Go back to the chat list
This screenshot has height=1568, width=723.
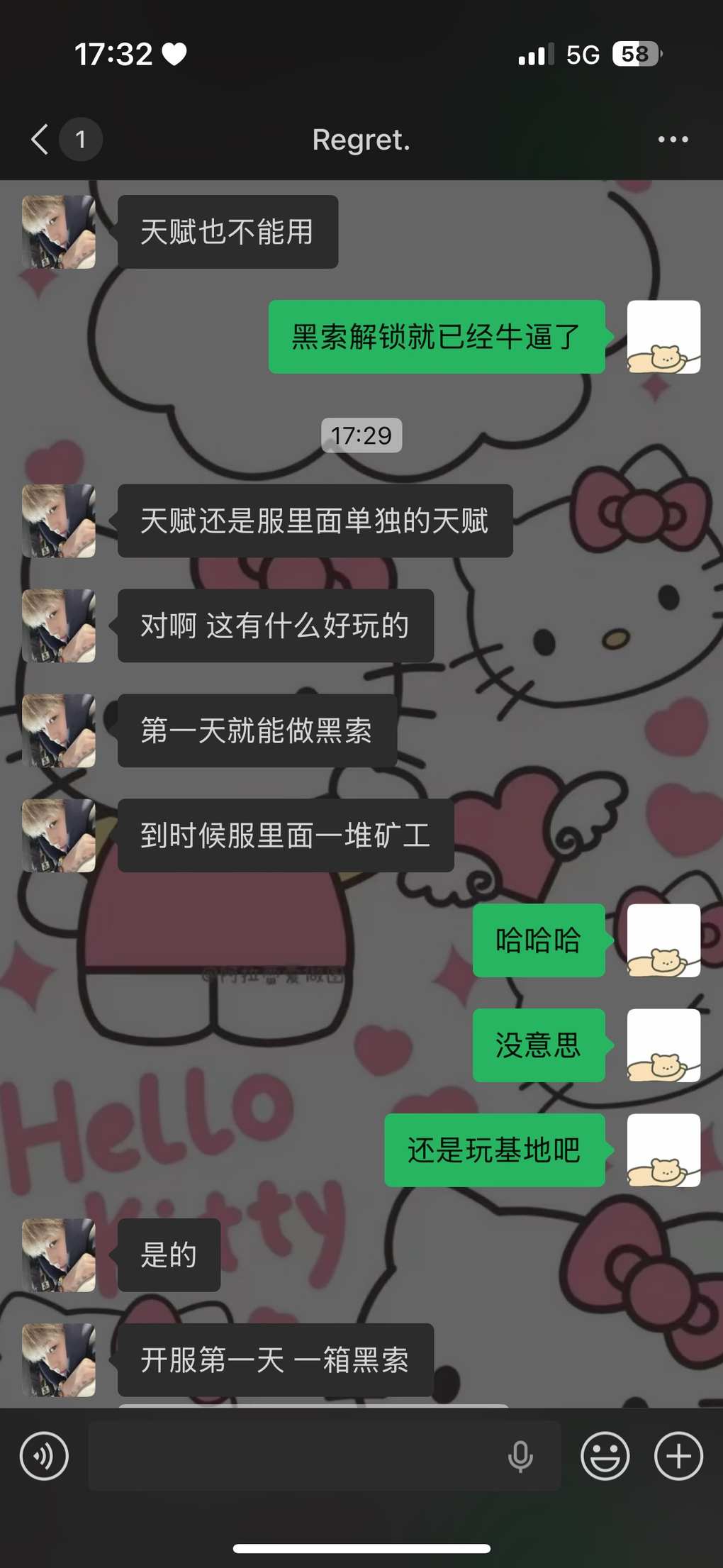pyautogui.click(x=41, y=140)
